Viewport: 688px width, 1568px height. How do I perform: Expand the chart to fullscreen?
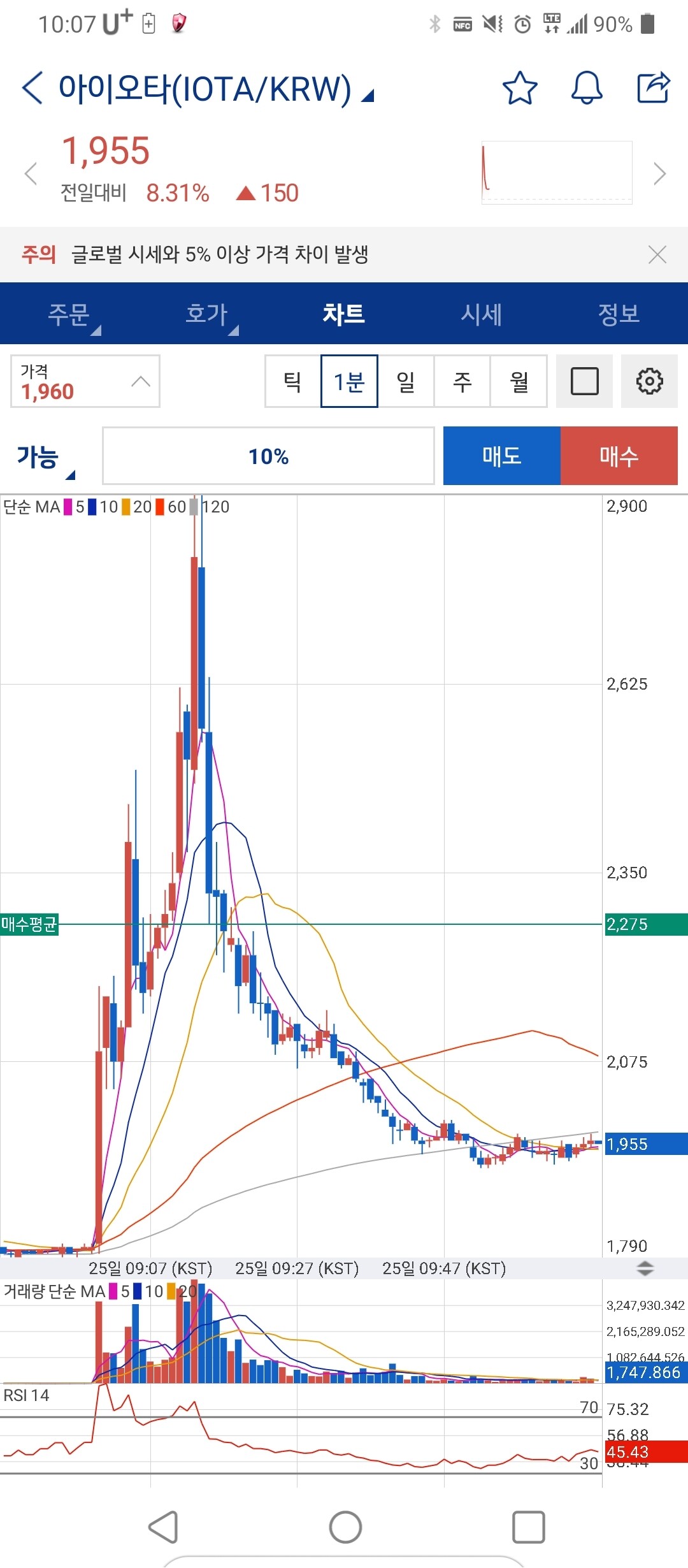584,382
